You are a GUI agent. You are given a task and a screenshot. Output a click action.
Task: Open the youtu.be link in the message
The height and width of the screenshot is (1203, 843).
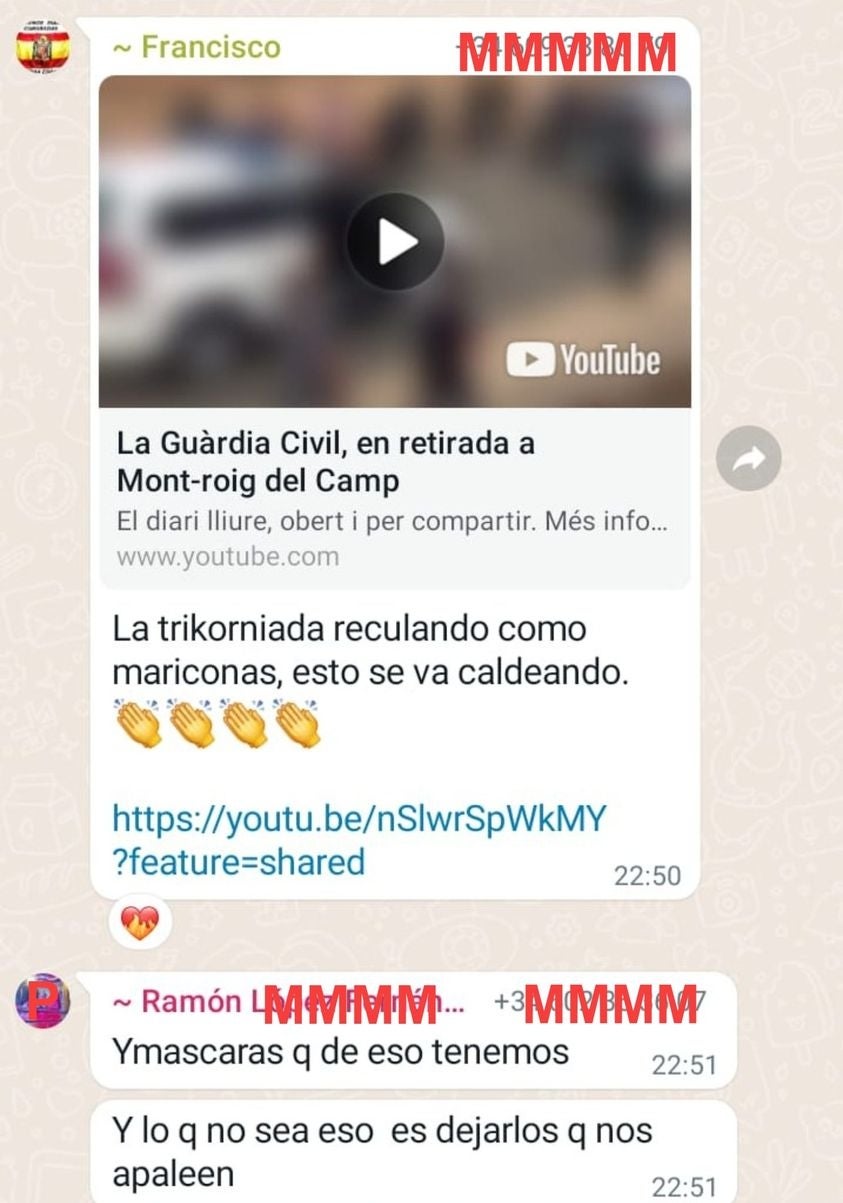click(358, 839)
